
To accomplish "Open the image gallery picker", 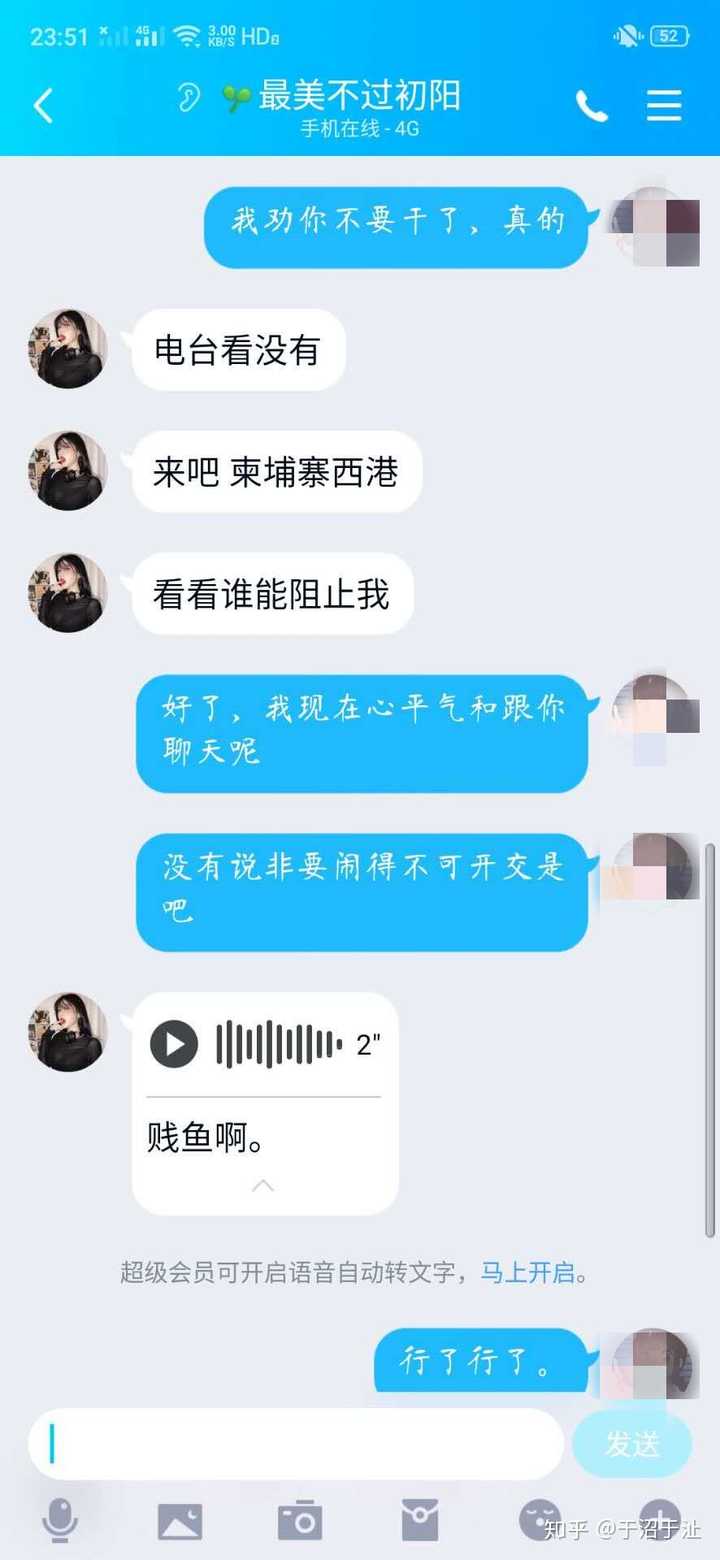I will 180,1521.
